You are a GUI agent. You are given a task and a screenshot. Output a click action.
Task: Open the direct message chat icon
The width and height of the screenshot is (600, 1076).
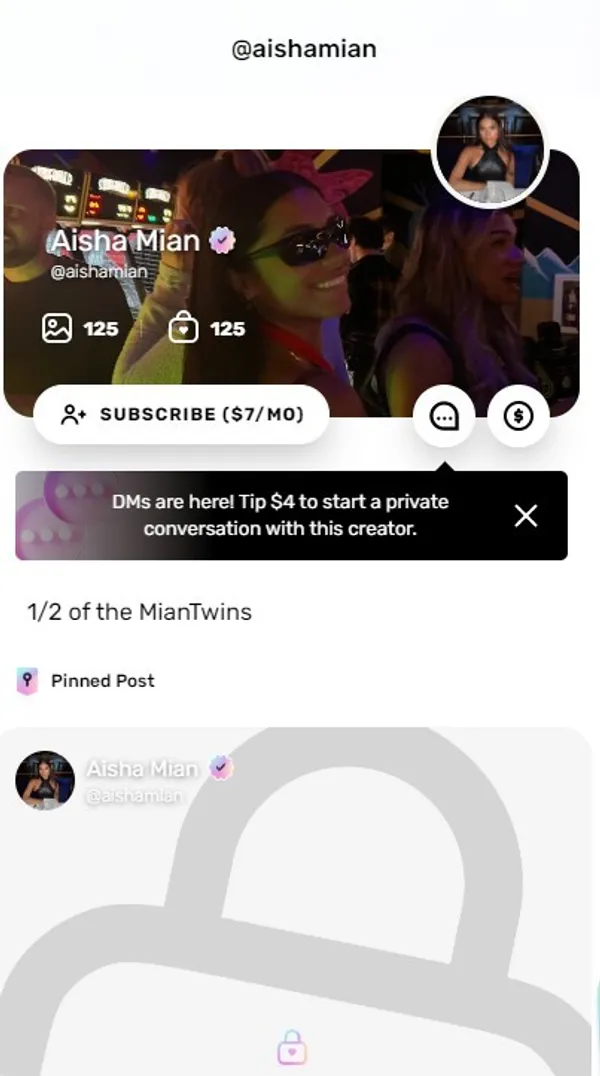pyautogui.click(x=444, y=416)
